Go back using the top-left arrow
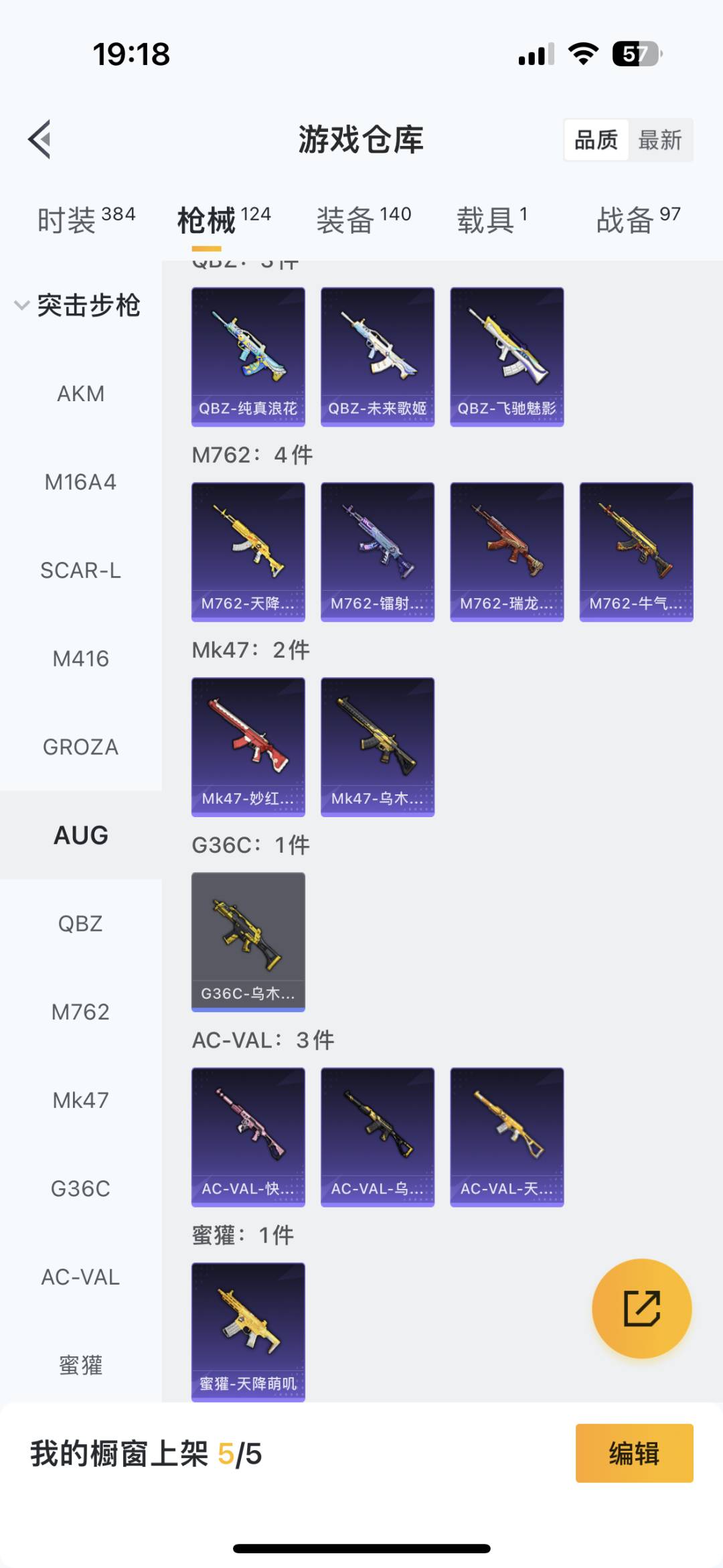The height and width of the screenshot is (1568, 723). pos(40,139)
